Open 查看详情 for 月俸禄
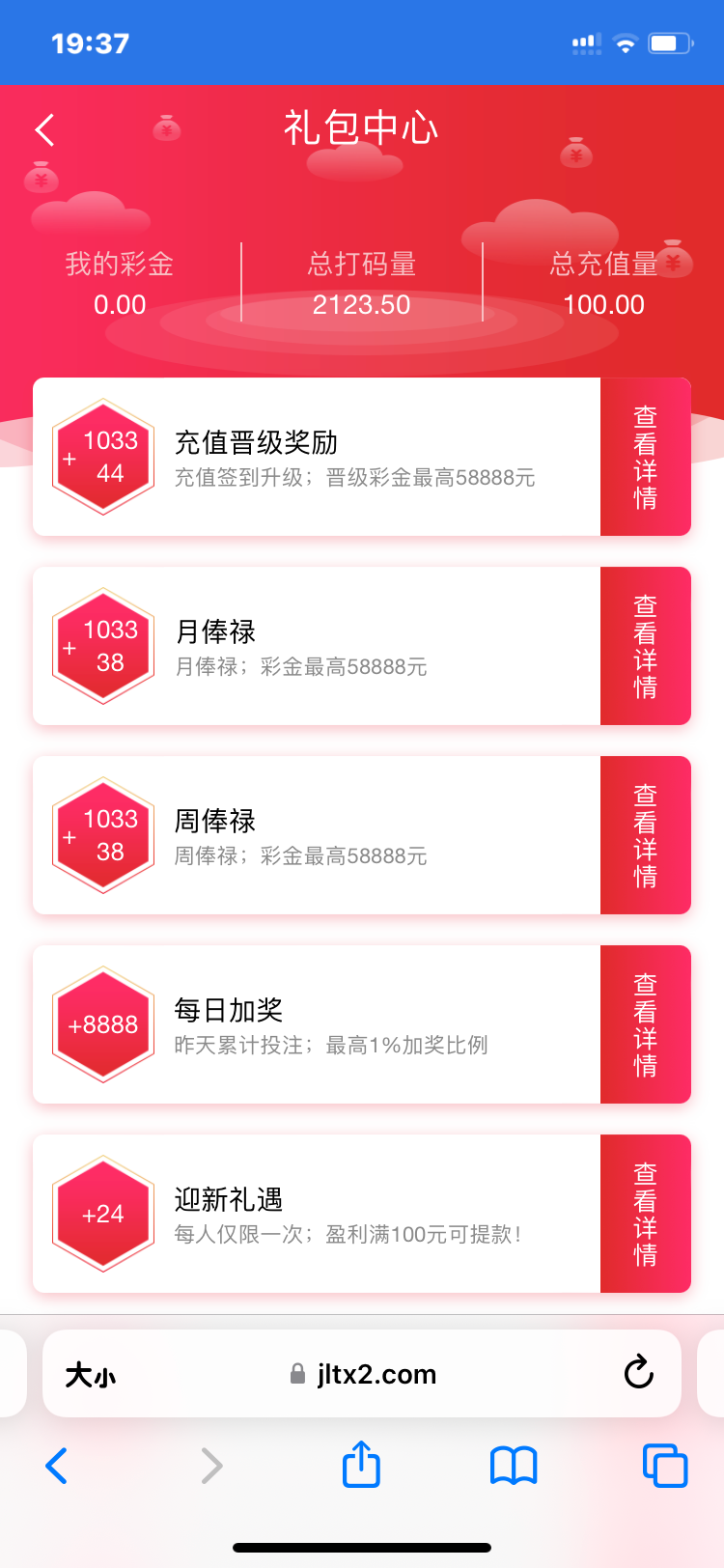724x1568 pixels. coord(645,646)
